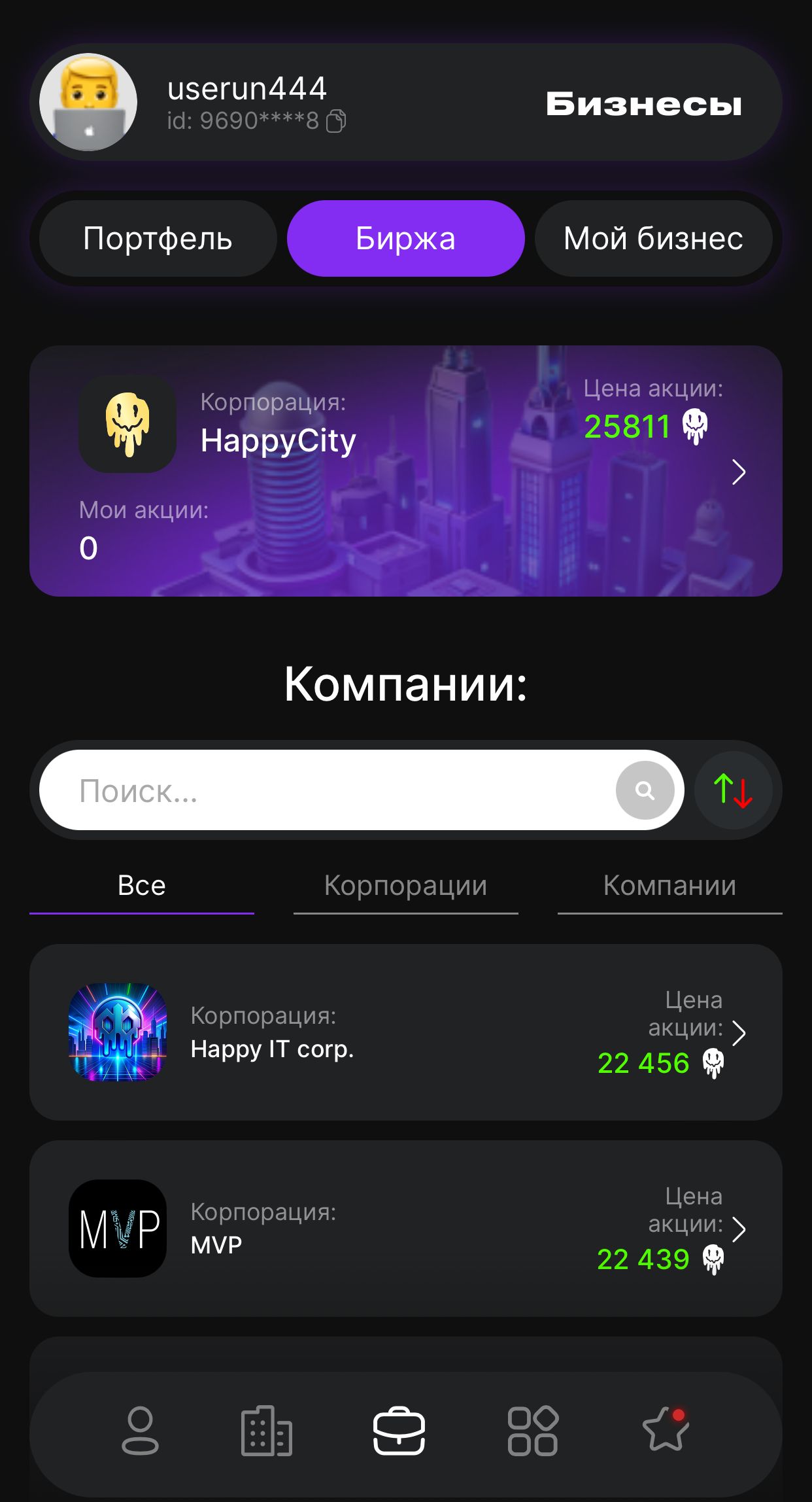
Task: Select the Биржа button
Action: click(405, 238)
